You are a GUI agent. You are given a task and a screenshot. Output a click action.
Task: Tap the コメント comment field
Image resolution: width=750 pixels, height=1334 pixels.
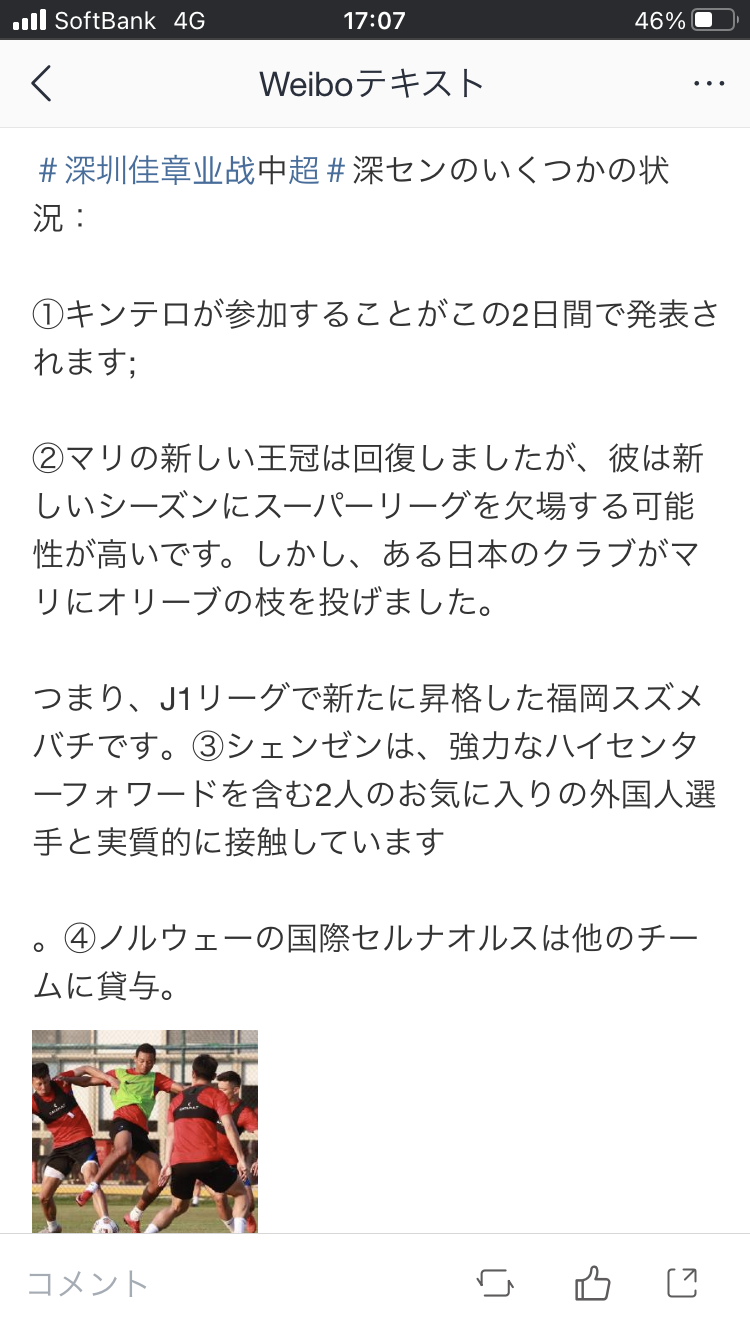(88, 1283)
